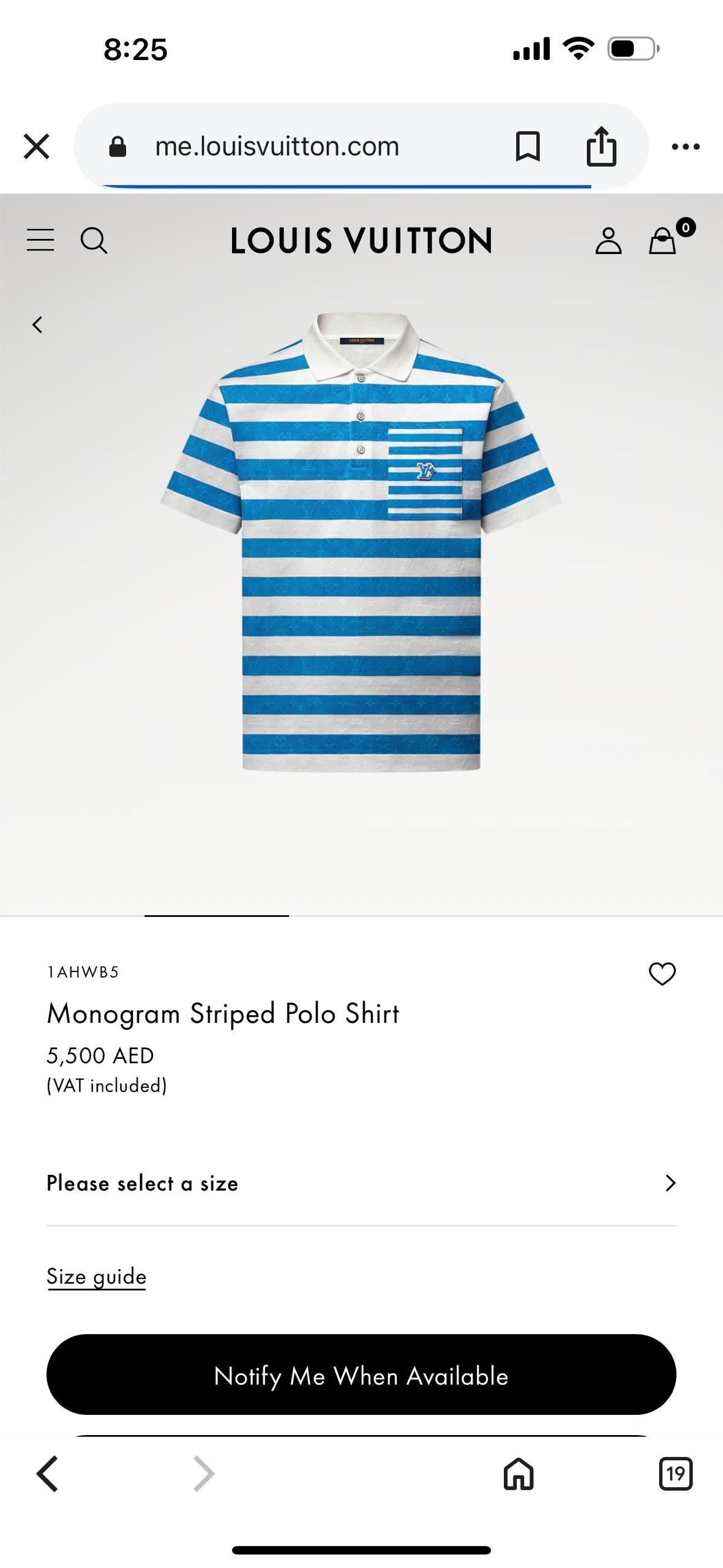Go to the browser home page
This screenshot has height=1568, width=723.
pos(519,1474)
